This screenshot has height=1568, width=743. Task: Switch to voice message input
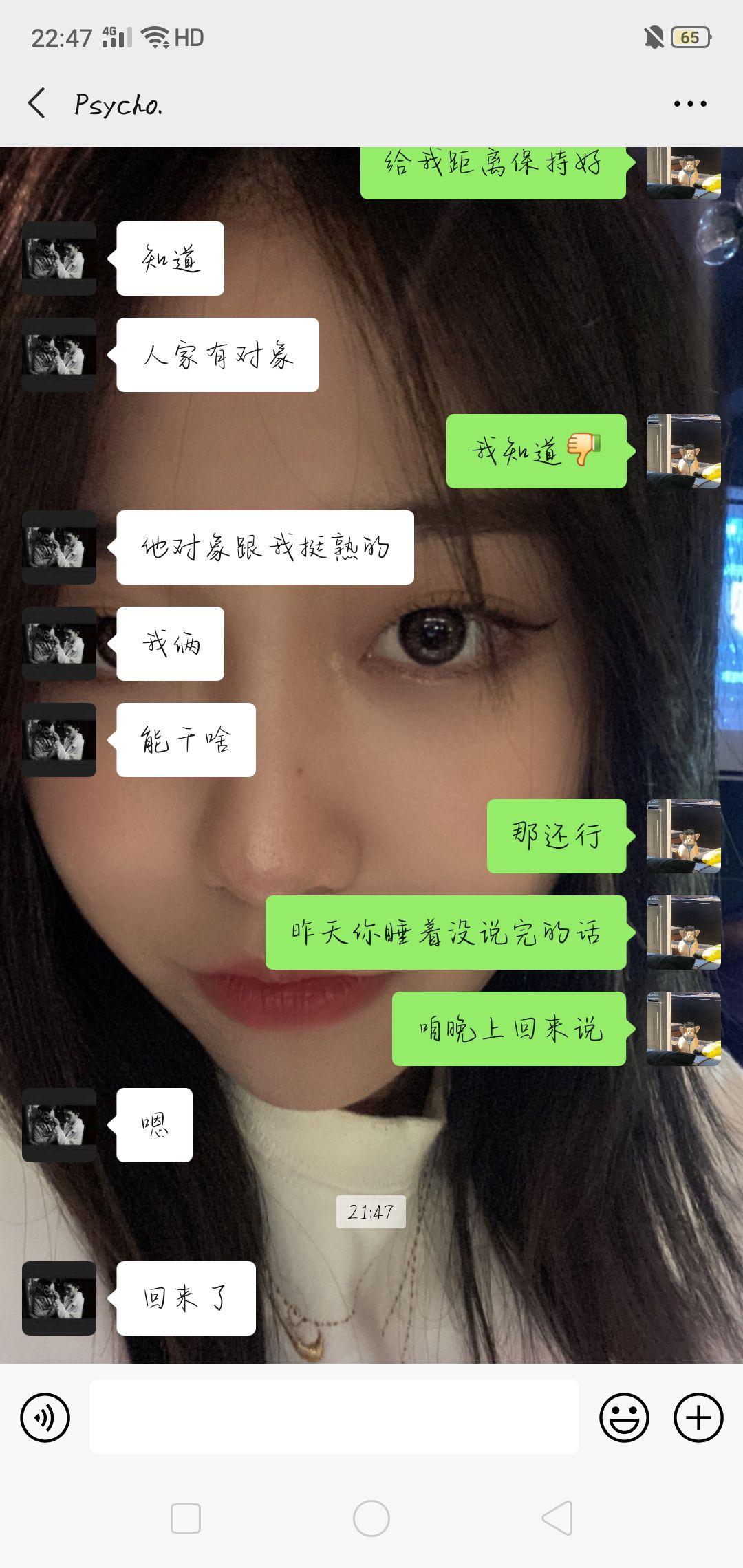[45, 1417]
